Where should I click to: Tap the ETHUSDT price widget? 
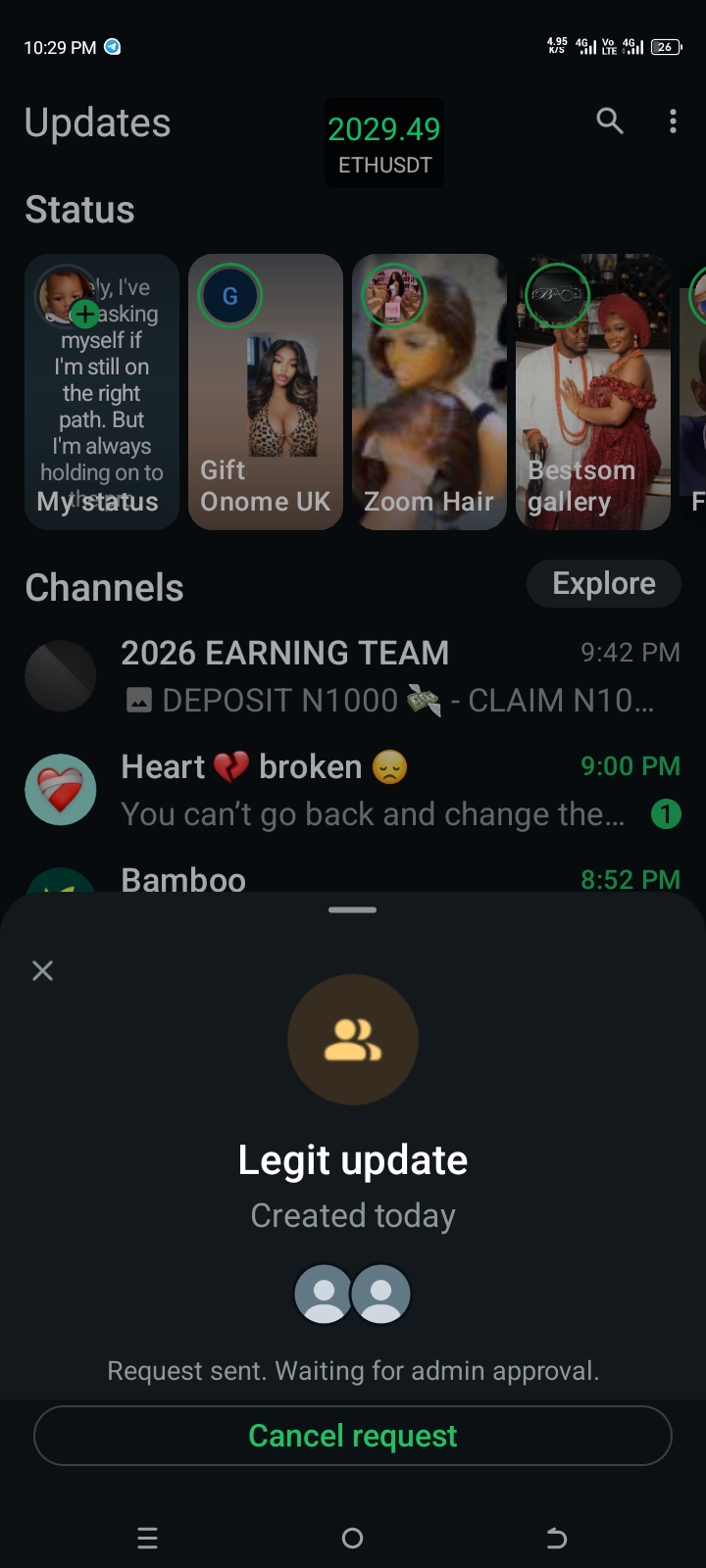(x=384, y=143)
